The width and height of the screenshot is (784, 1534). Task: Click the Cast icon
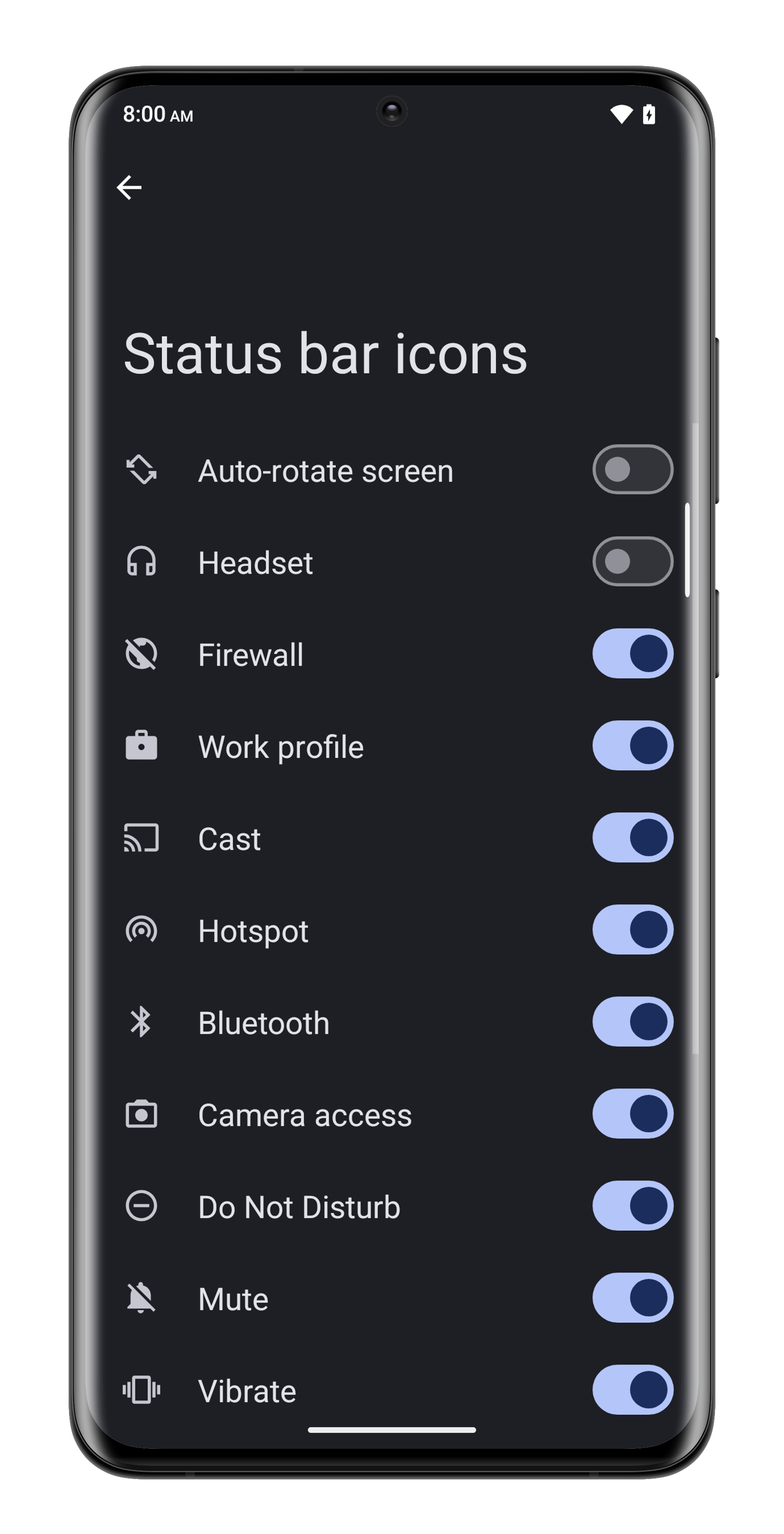click(142, 839)
